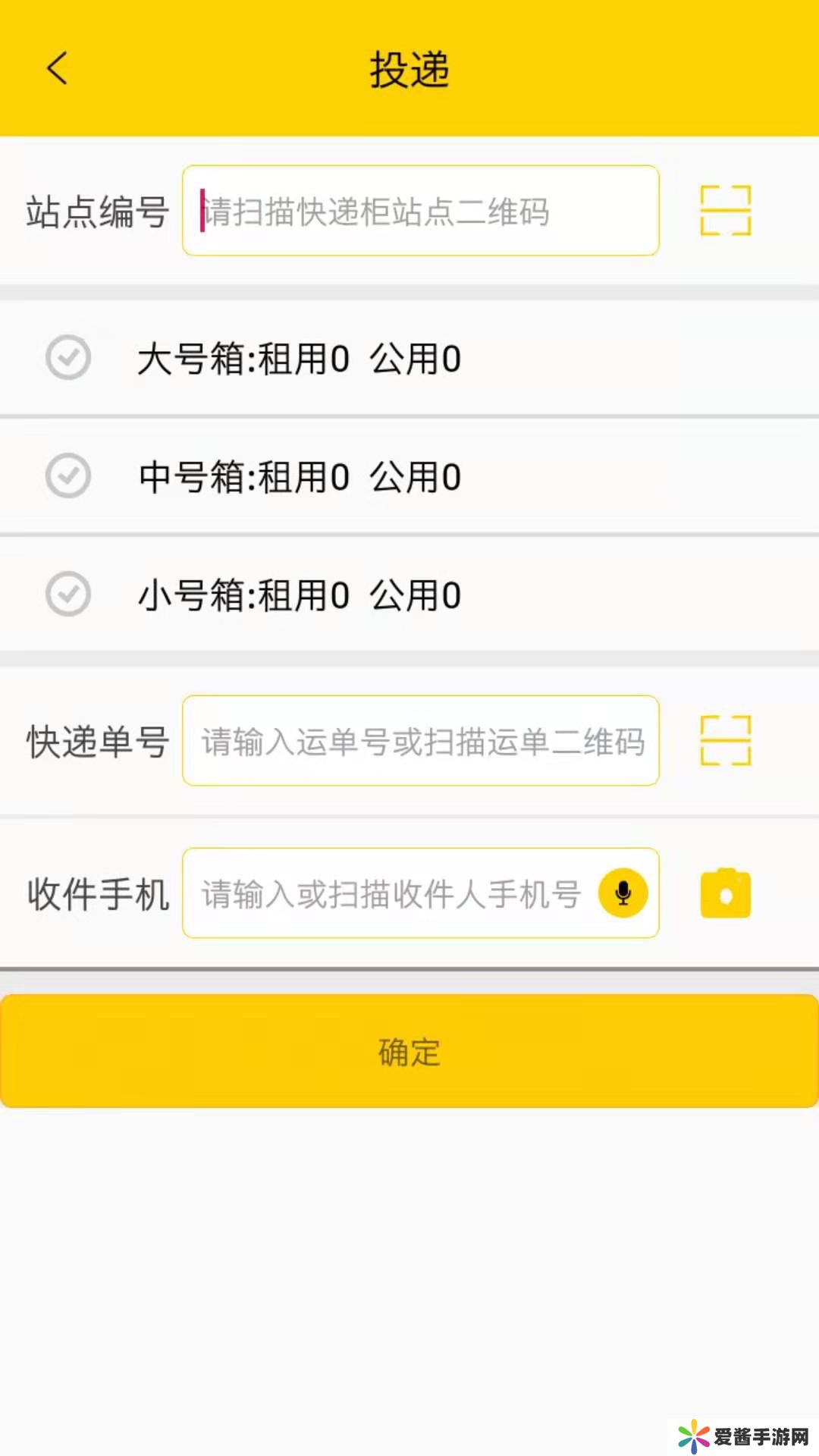Select the 小号箱 option
The width and height of the screenshot is (819, 1456).
pyautogui.click(x=68, y=594)
